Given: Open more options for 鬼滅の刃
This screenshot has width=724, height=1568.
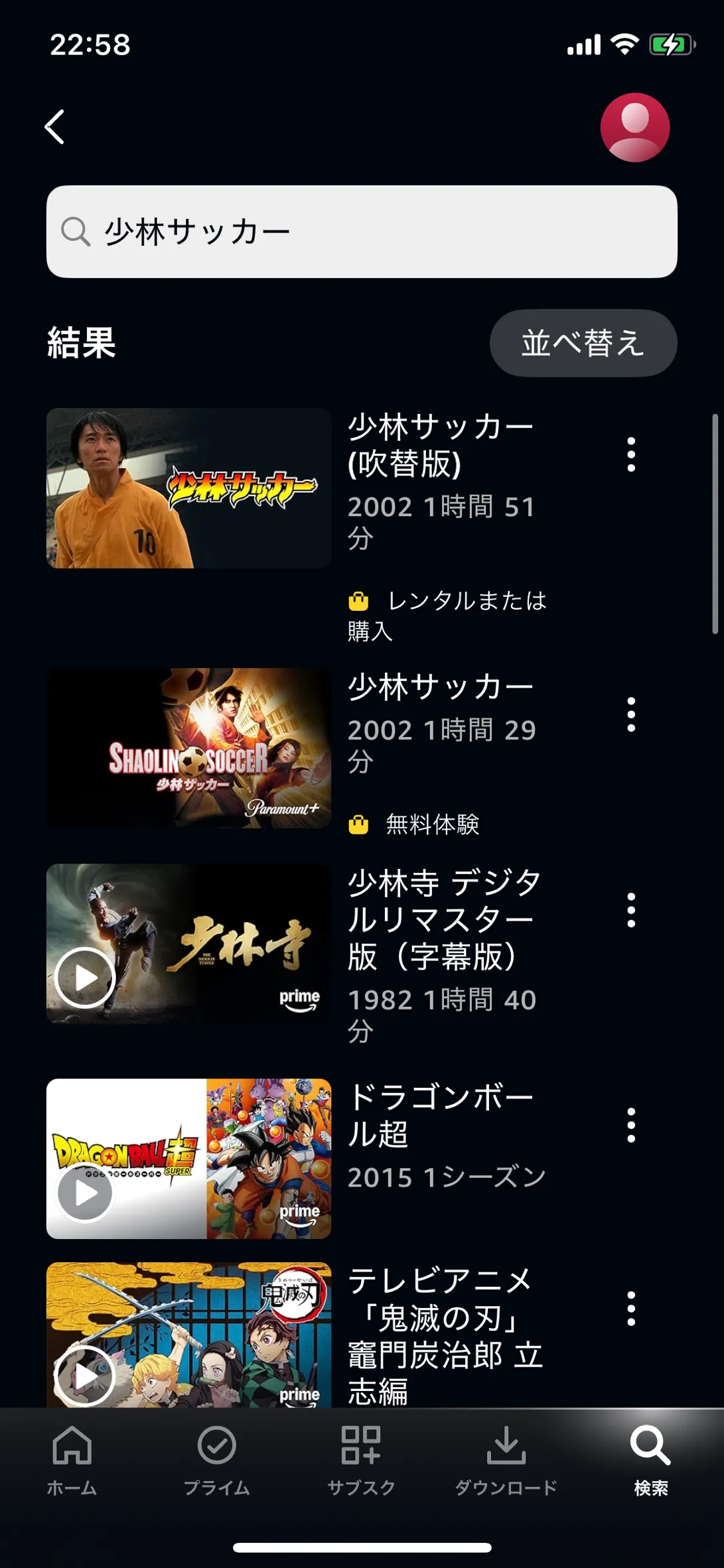Looking at the screenshot, I should (631, 1309).
